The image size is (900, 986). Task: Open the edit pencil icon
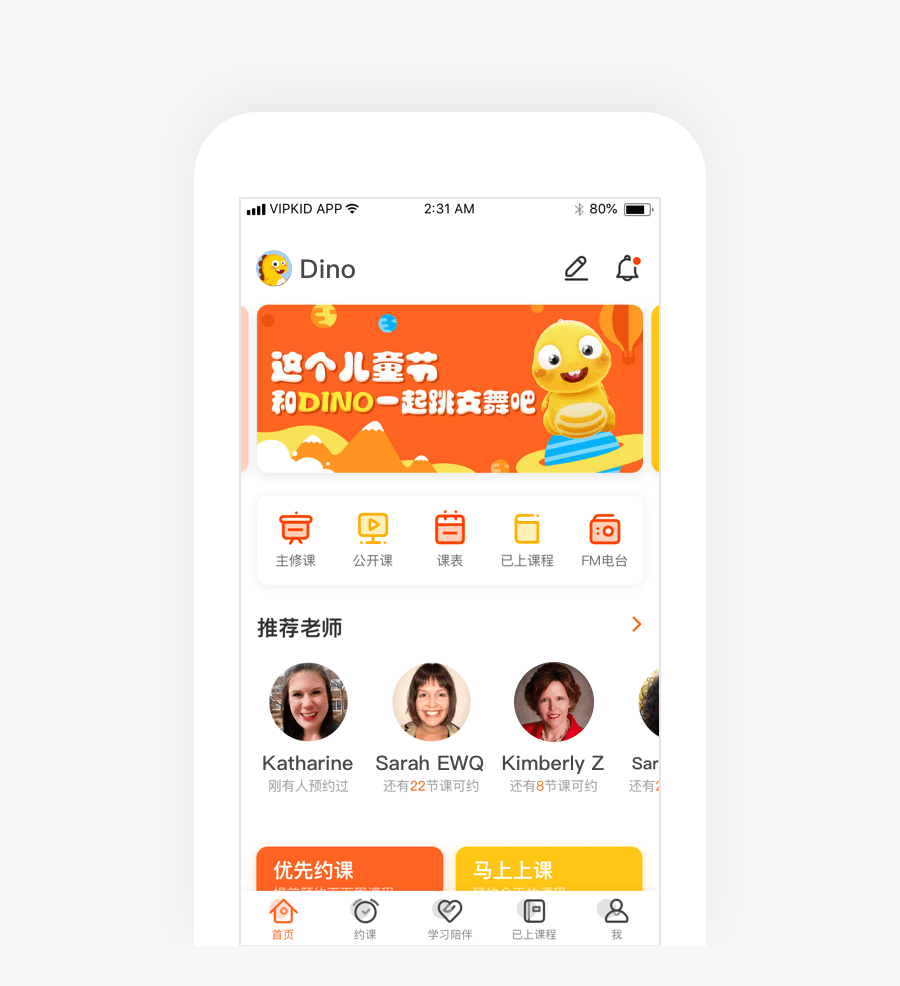(576, 268)
